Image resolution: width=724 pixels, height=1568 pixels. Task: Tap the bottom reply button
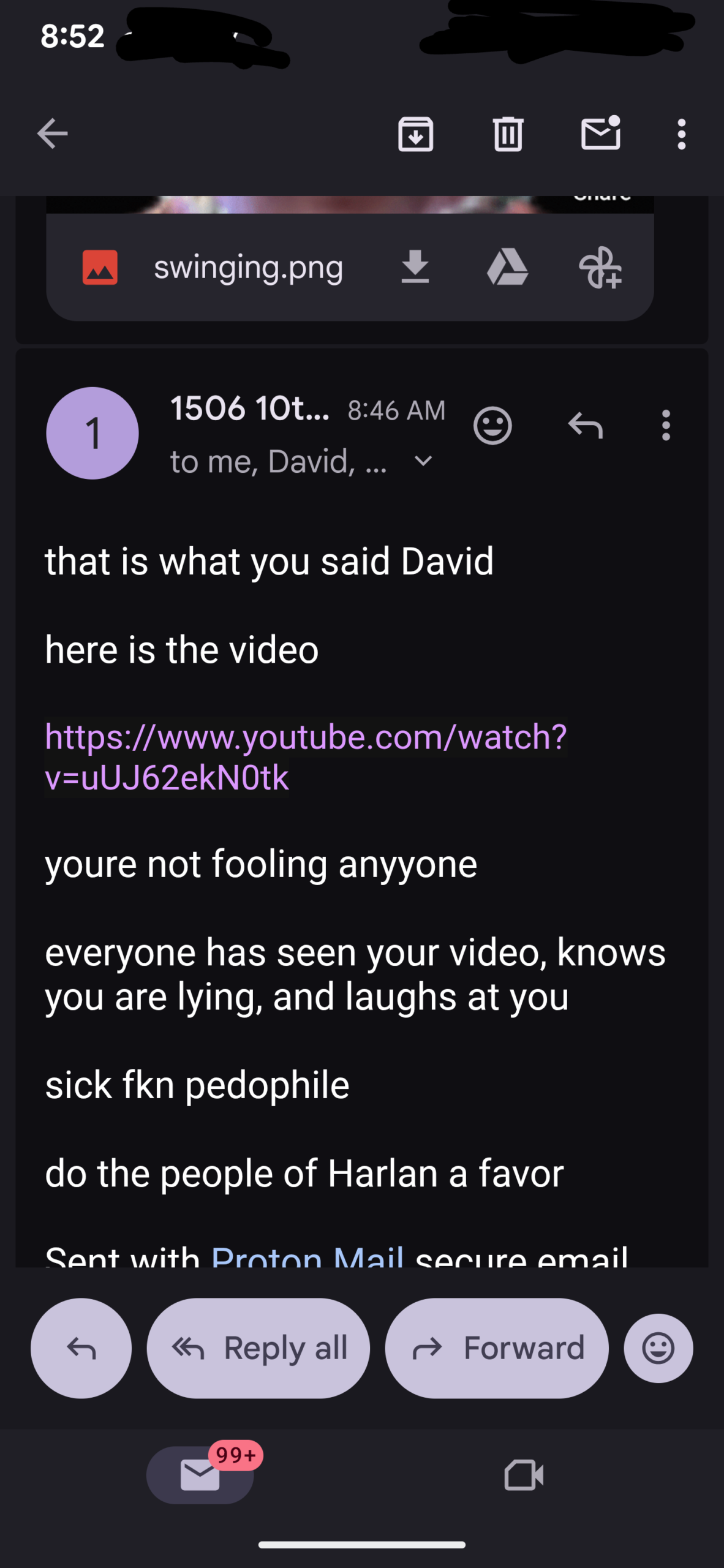pyautogui.click(x=81, y=1348)
